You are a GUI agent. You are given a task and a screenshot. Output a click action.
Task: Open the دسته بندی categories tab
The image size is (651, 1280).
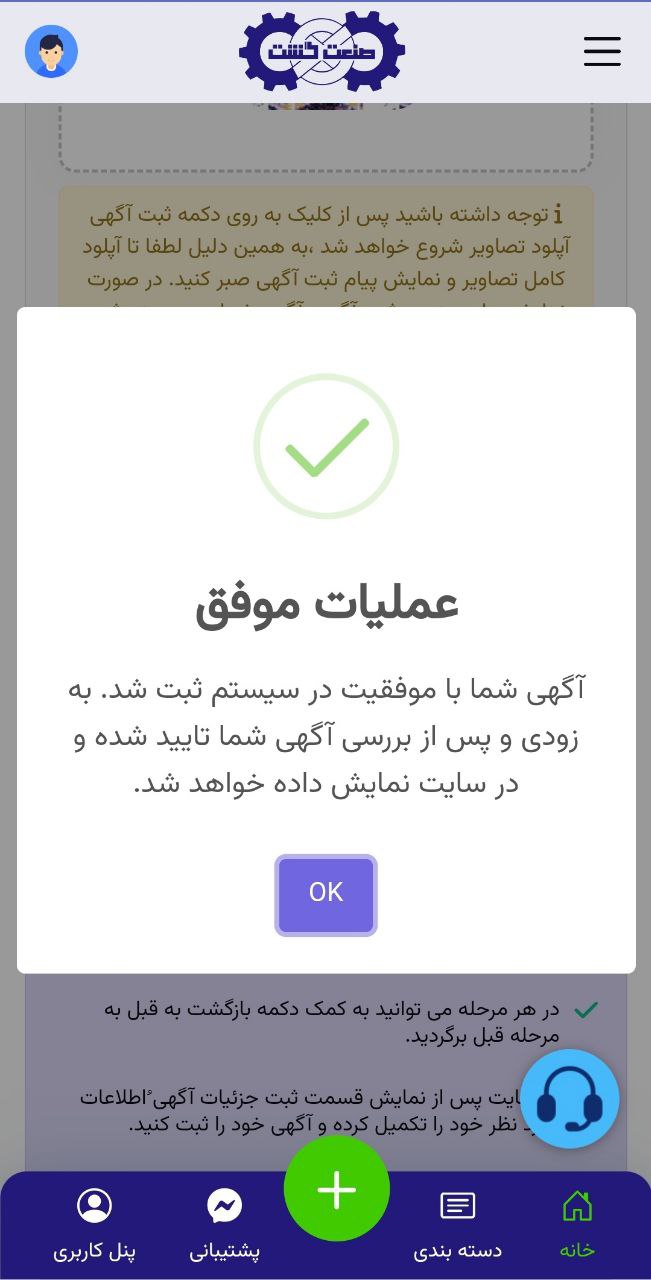[x=458, y=1224]
